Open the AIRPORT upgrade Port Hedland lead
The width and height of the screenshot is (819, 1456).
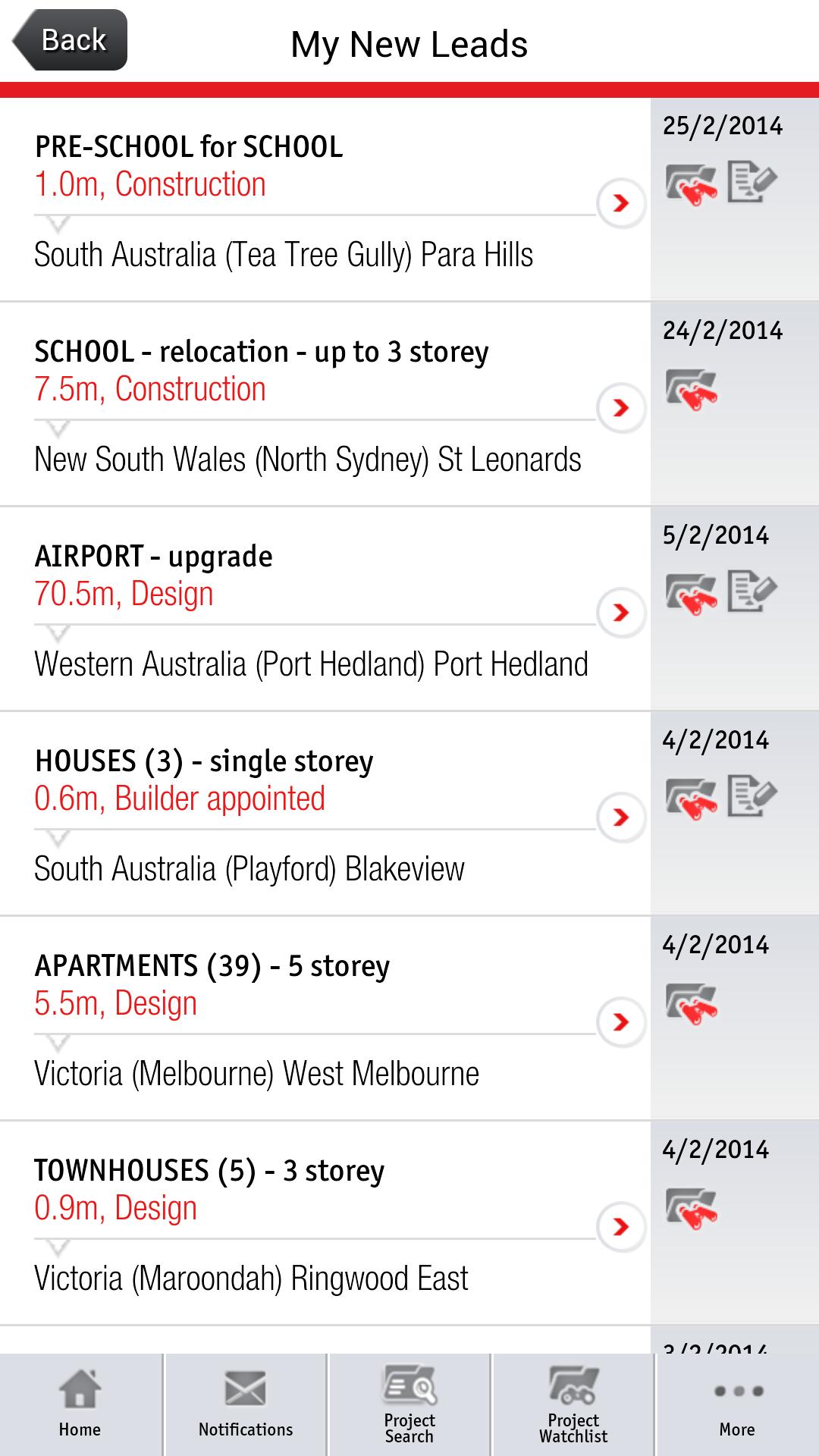click(x=620, y=613)
